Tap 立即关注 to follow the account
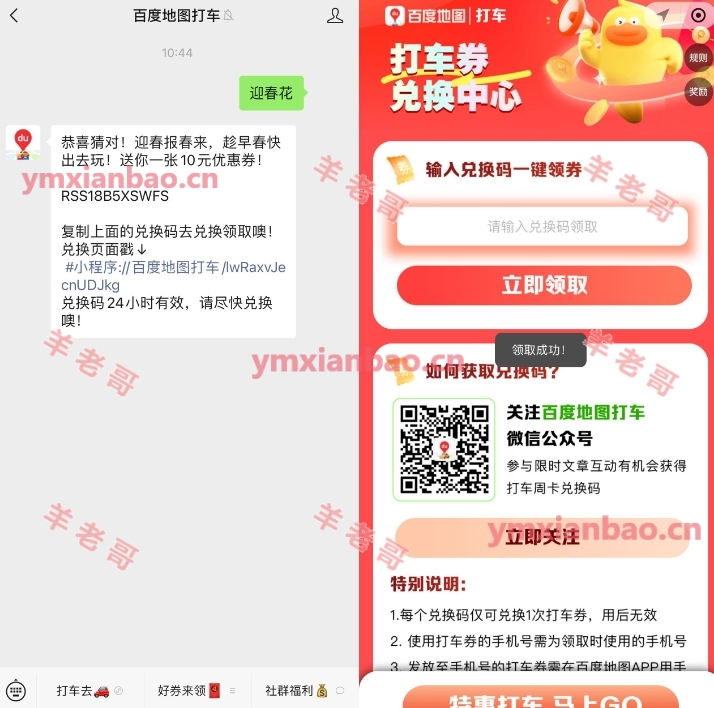714x708 pixels. tap(542, 537)
